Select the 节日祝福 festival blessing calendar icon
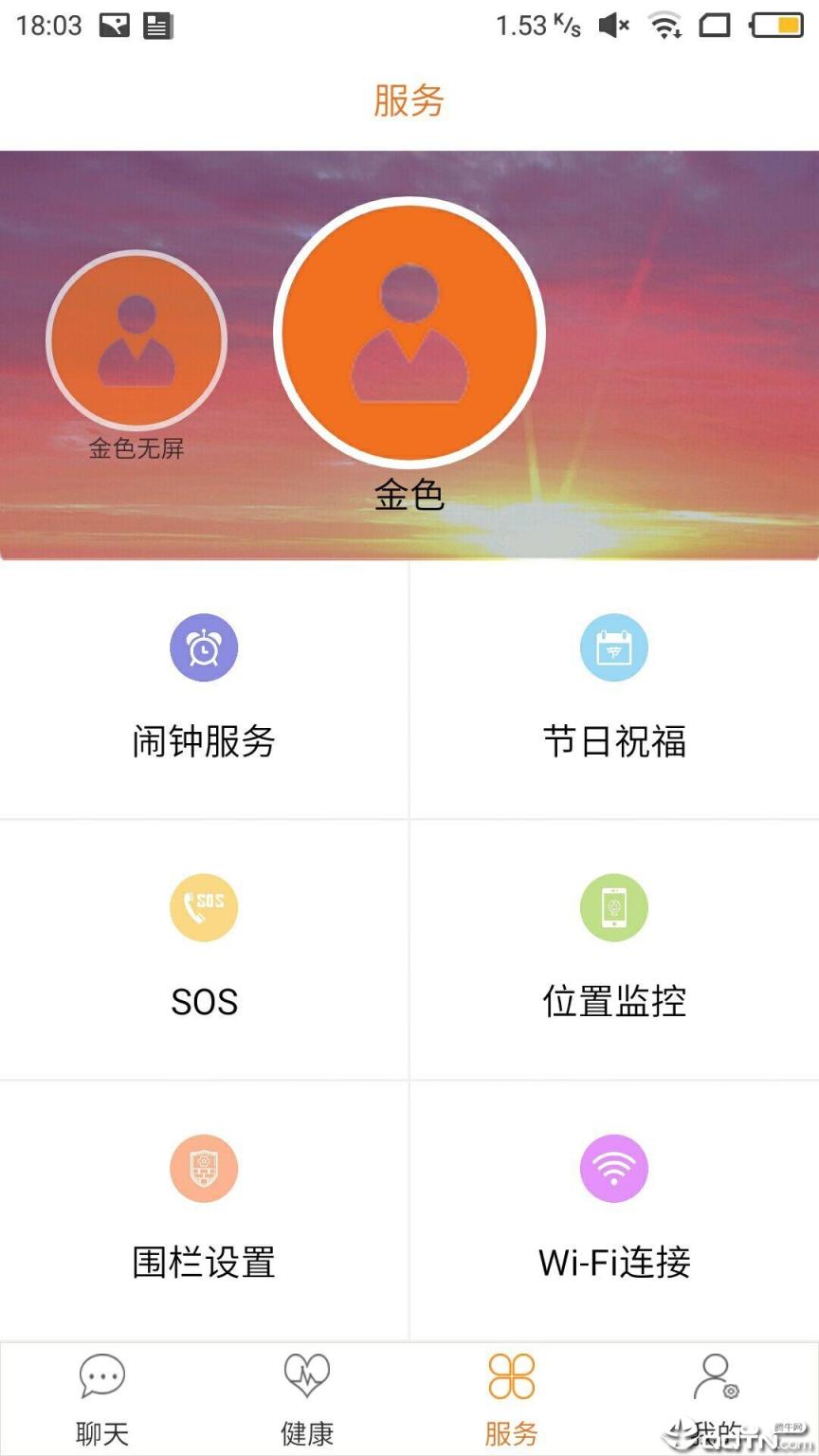 (x=613, y=646)
